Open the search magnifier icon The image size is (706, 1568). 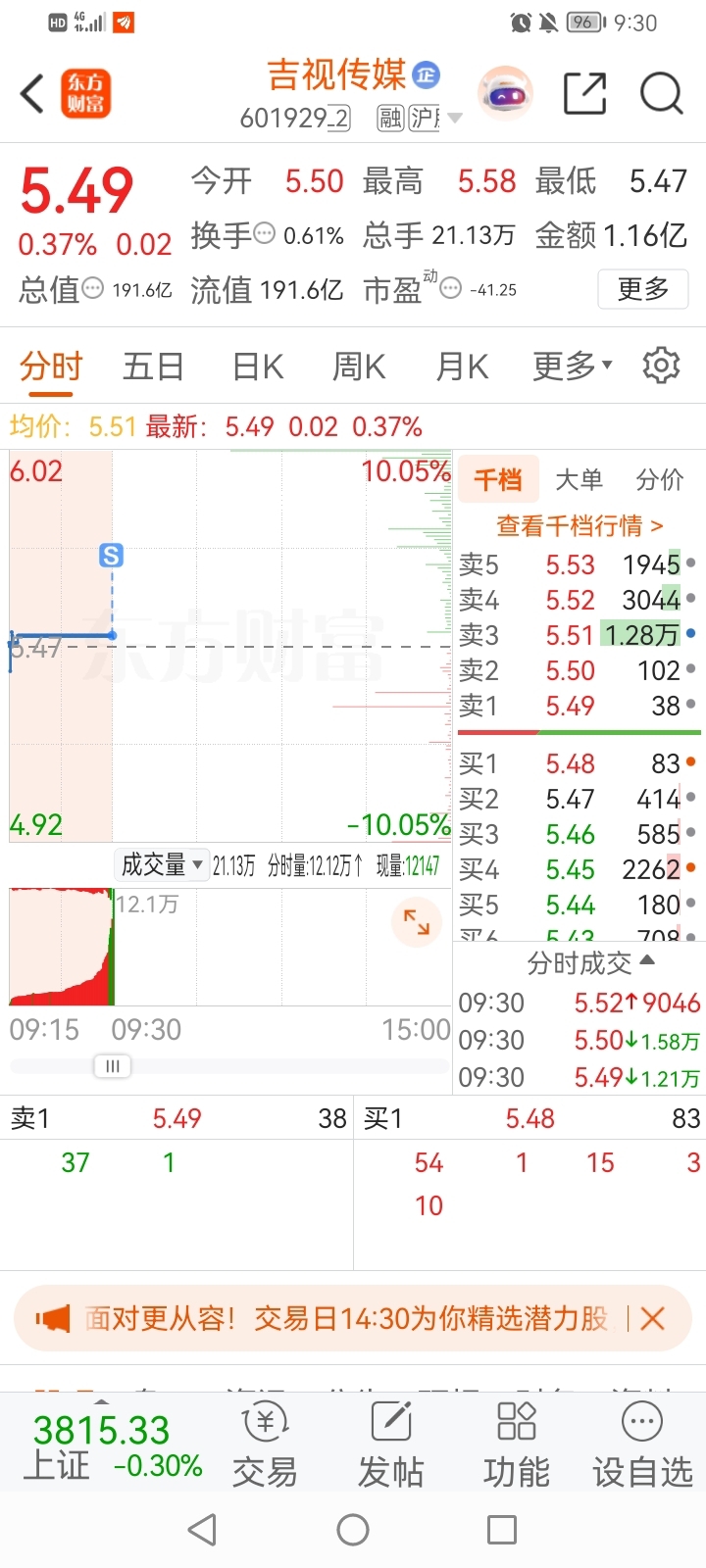661,94
